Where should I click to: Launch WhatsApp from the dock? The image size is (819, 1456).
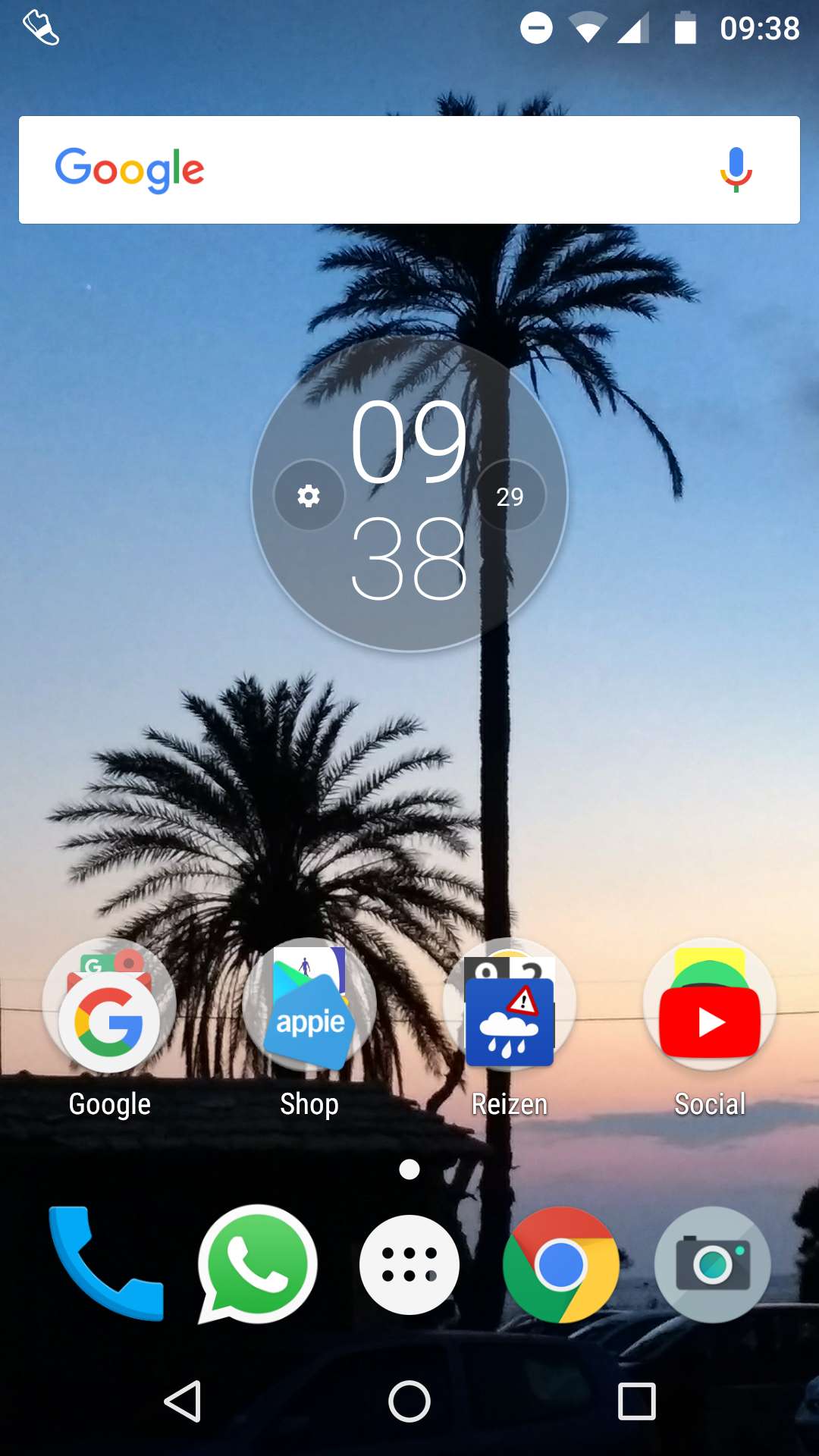point(258,1264)
